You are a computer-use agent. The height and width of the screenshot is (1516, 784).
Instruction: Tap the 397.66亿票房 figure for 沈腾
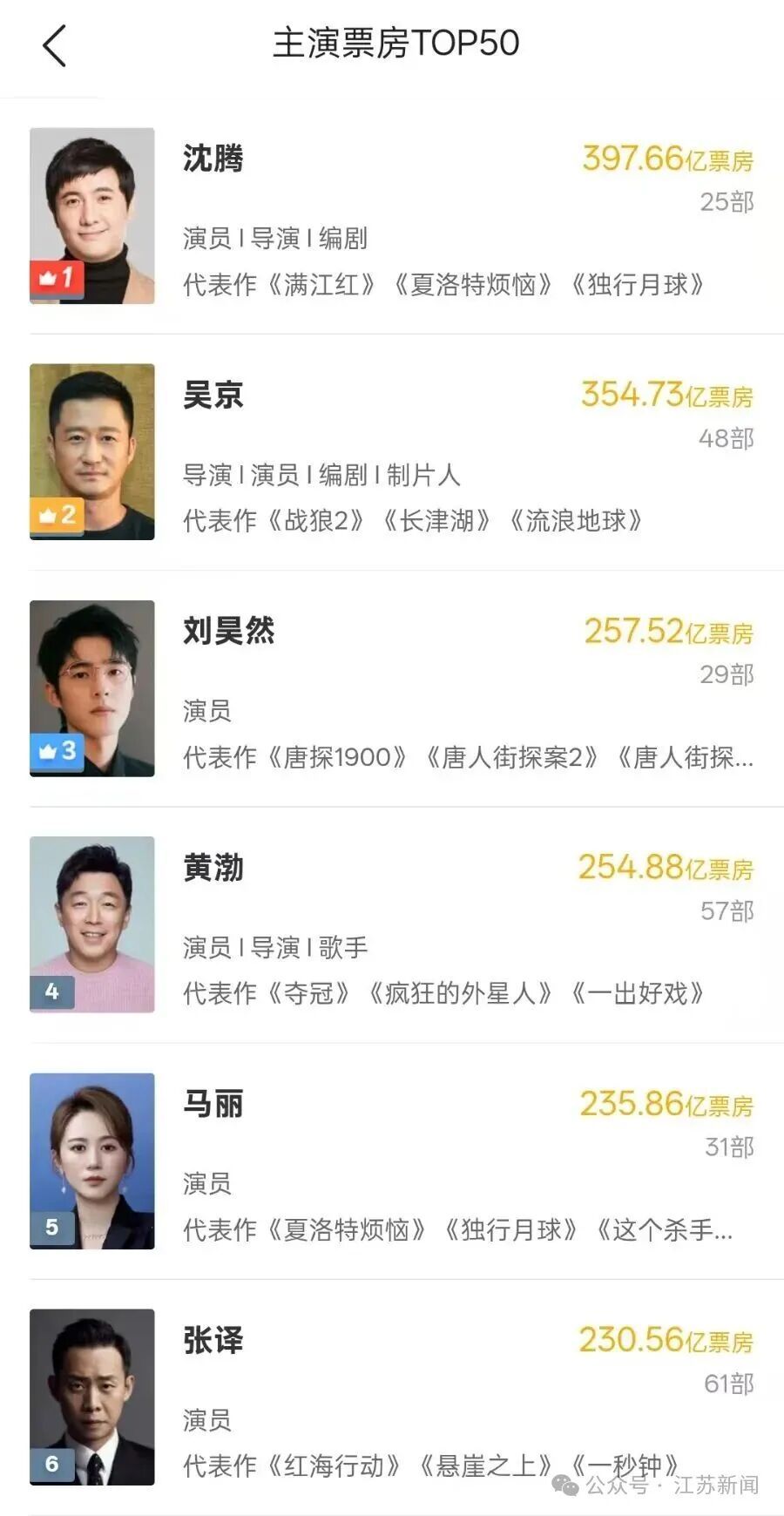667,159
